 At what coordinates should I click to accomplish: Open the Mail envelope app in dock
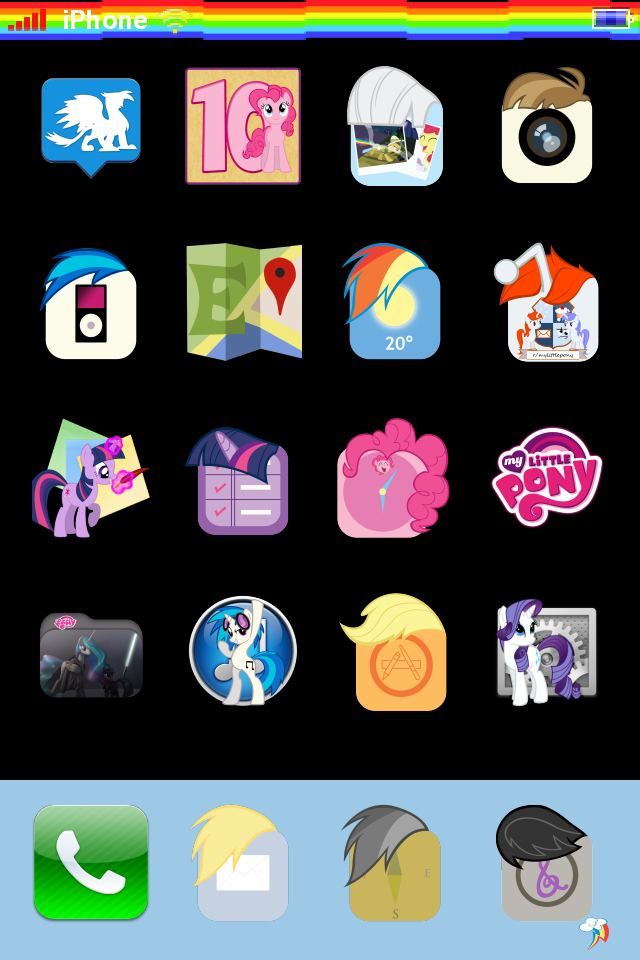[x=240, y=863]
